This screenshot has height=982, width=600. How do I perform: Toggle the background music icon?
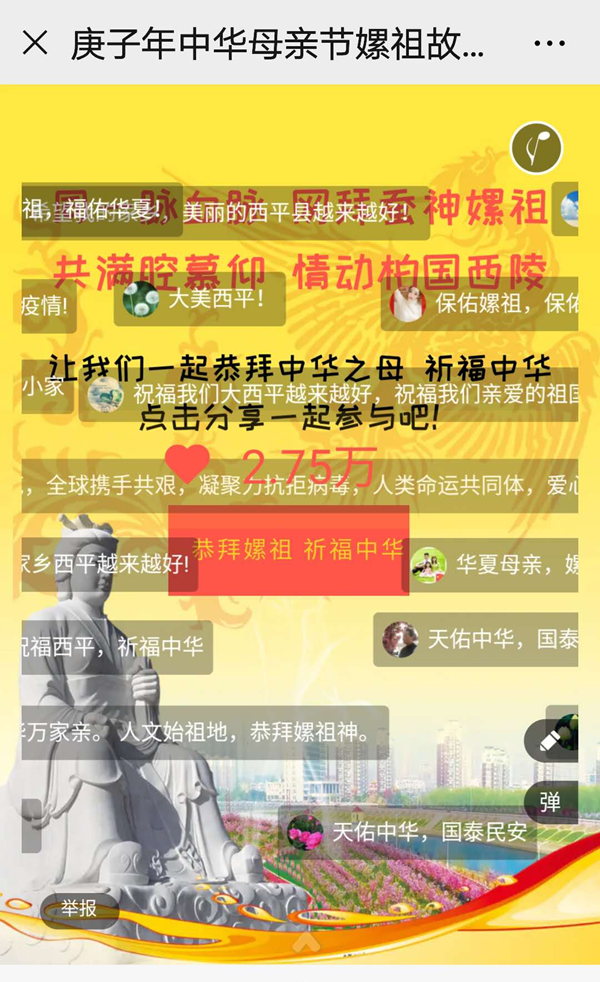point(536,149)
